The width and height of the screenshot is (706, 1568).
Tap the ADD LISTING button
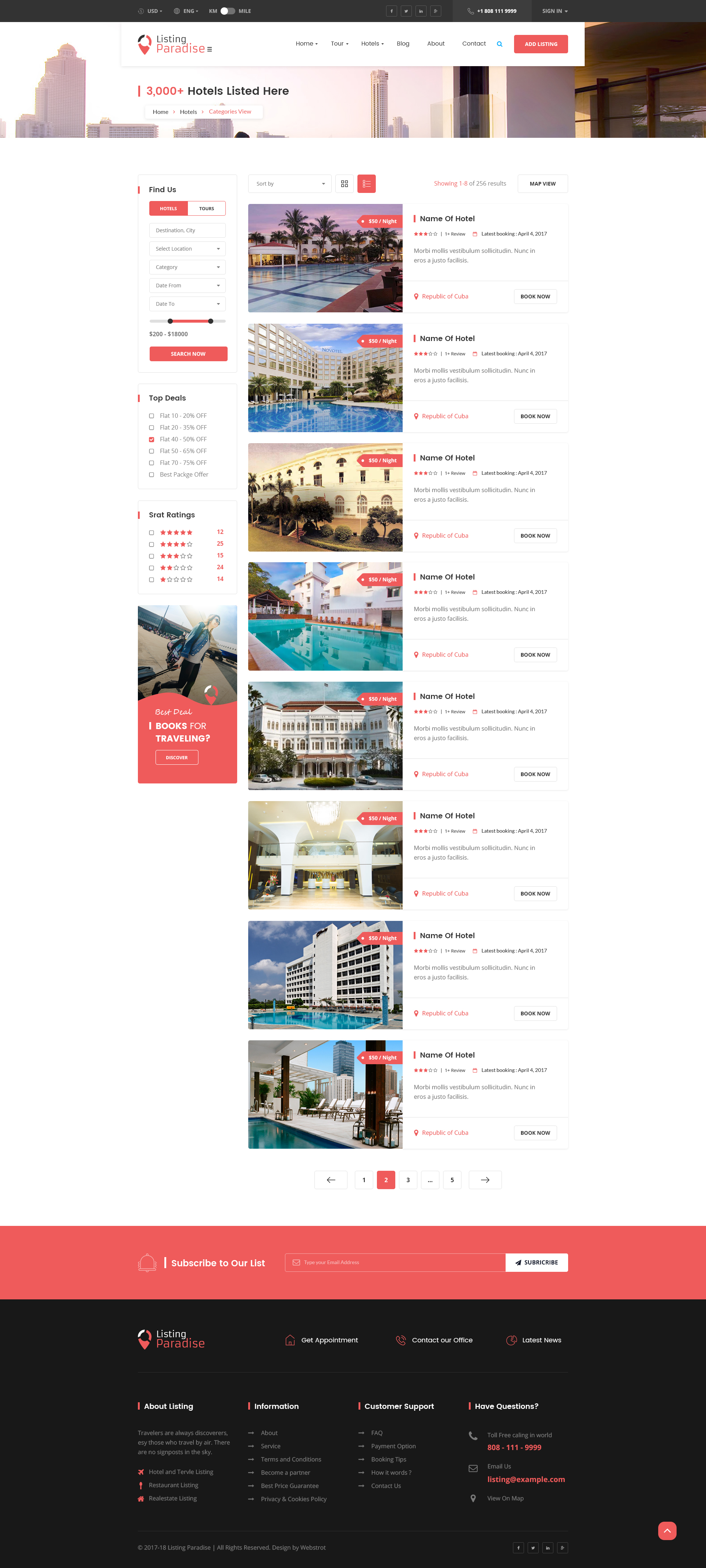click(x=540, y=44)
